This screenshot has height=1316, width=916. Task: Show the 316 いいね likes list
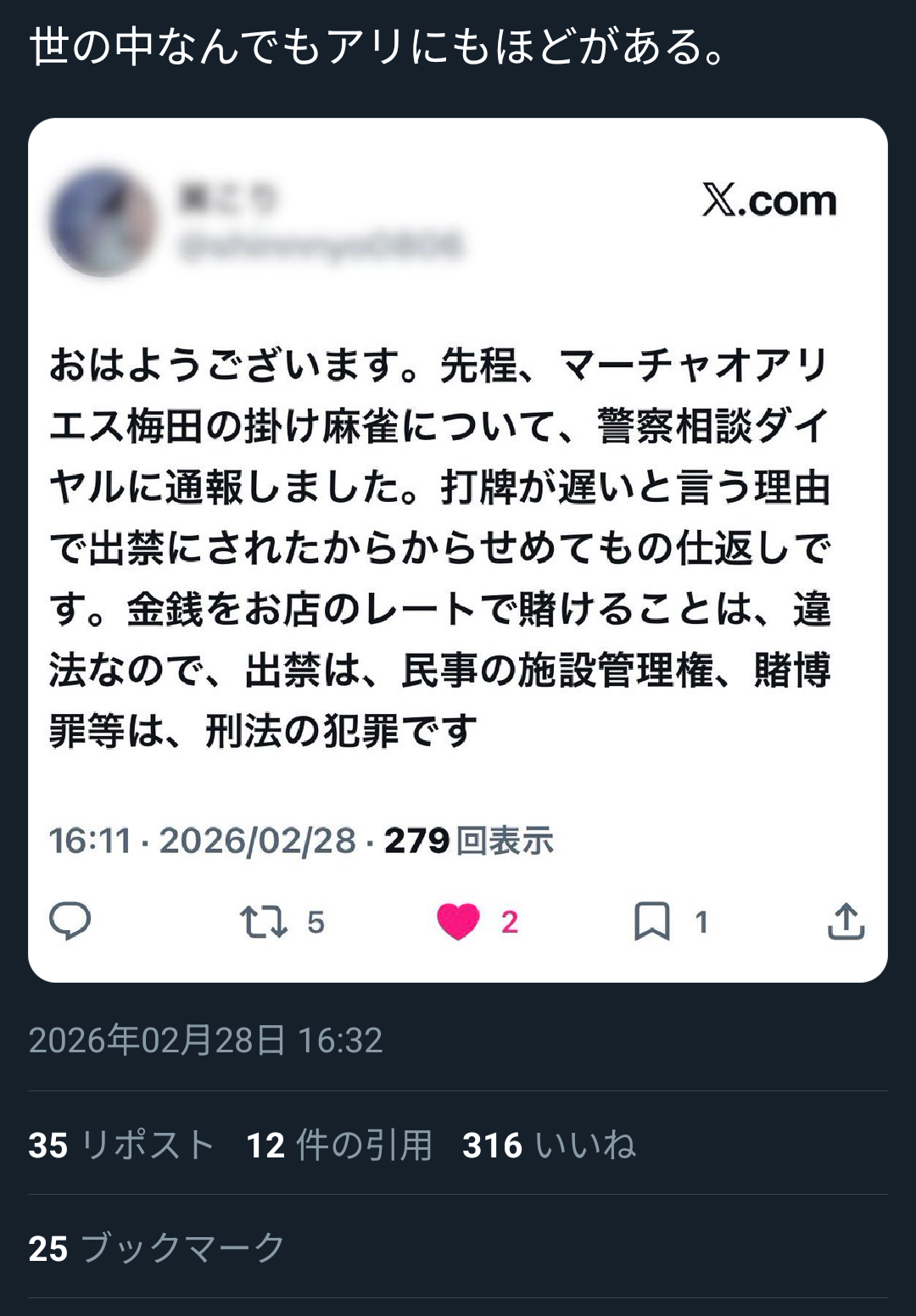tap(549, 1145)
